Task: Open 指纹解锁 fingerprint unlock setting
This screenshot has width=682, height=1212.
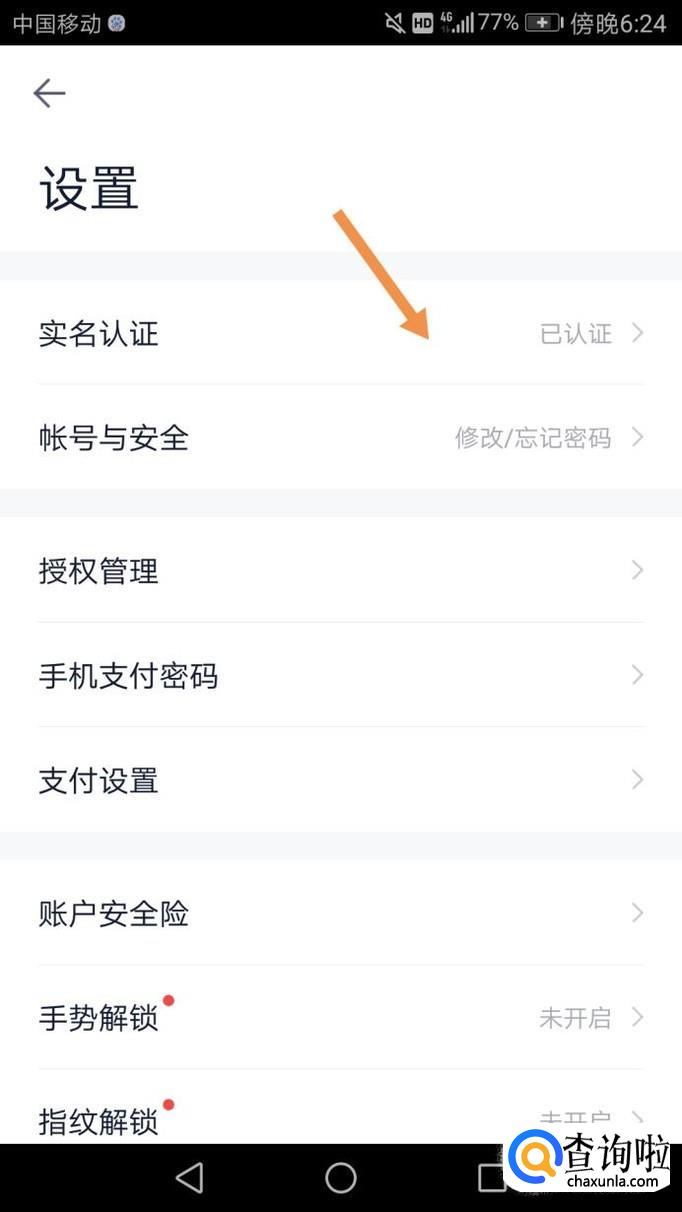Action: point(340,1118)
